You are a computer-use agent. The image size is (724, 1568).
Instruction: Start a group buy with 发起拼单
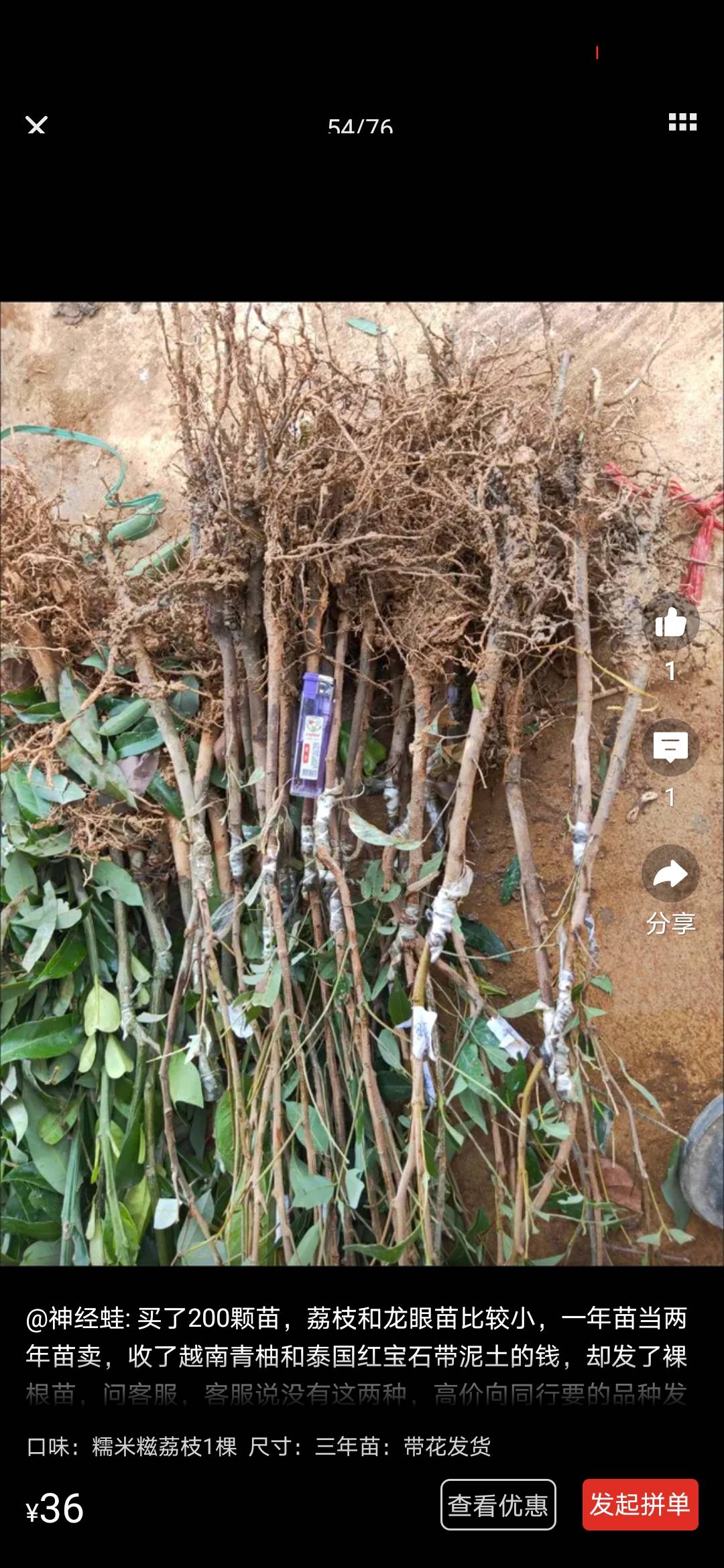point(640,1504)
